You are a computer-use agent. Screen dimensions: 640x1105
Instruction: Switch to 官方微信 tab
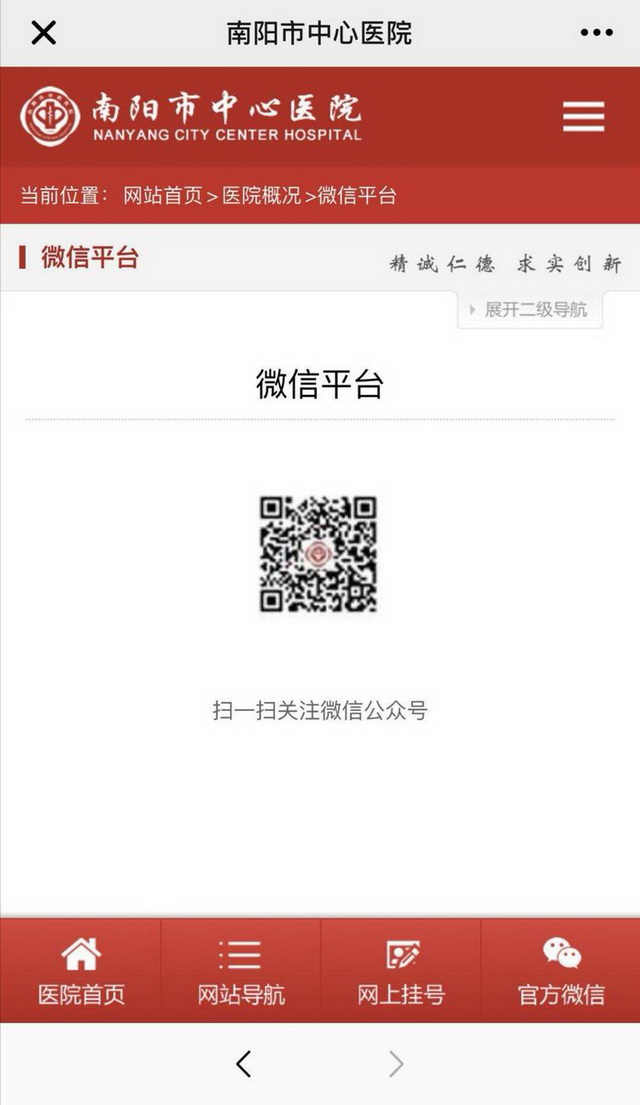561,970
